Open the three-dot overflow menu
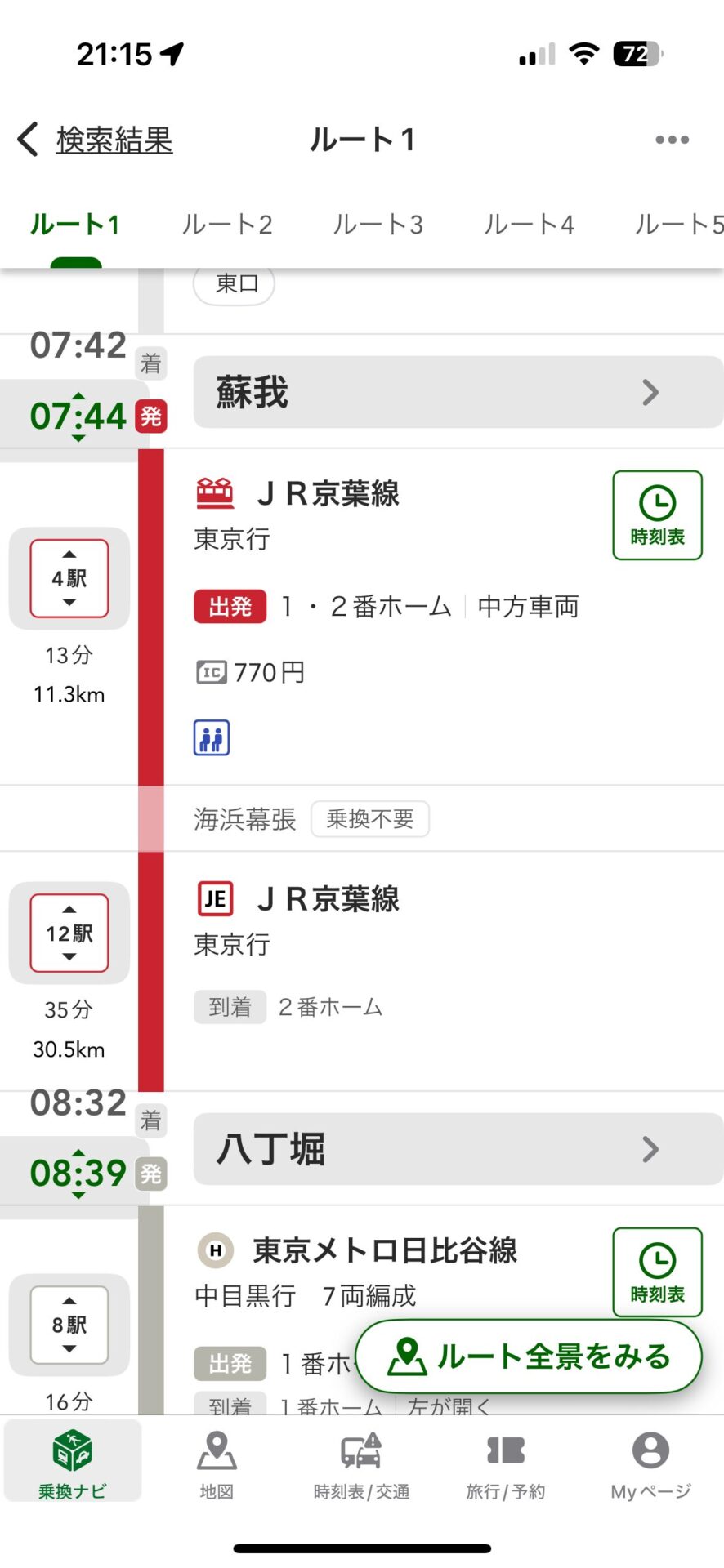 (x=672, y=140)
